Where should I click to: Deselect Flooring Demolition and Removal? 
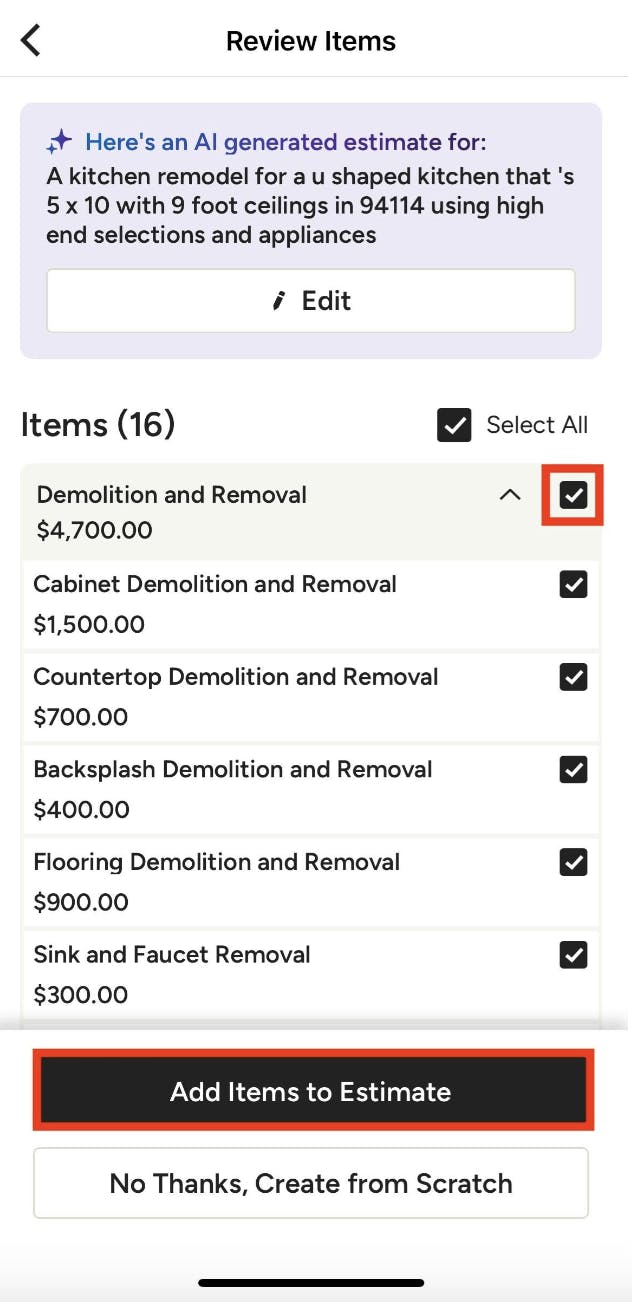click(573, 862)
